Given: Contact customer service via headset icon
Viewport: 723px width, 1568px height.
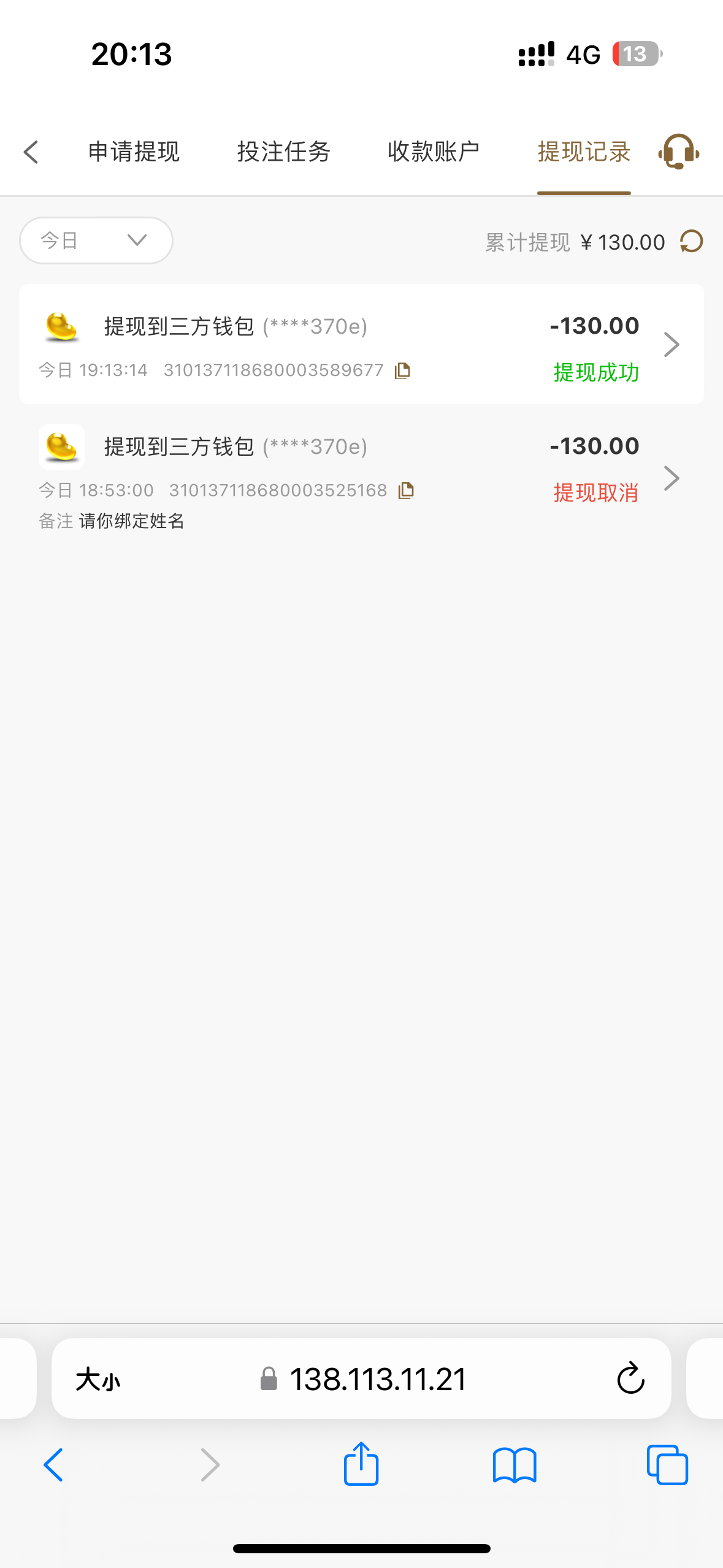Looking at the screenshot, I should pyautogui.click(x=678, y=152).
